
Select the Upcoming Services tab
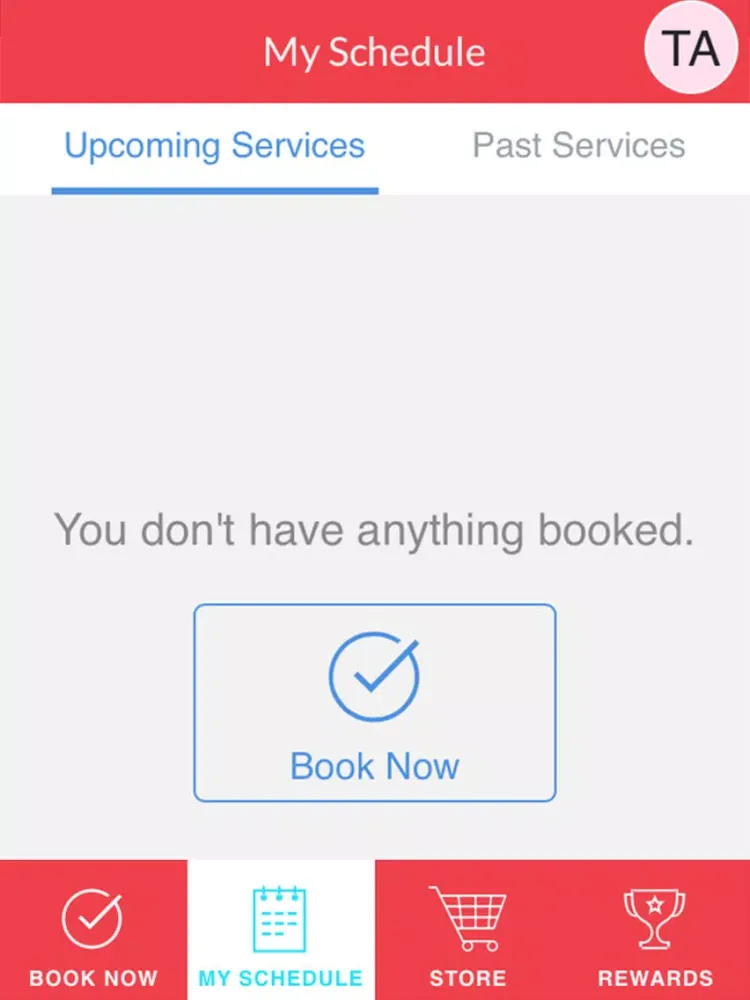click(x=214, y=146)
